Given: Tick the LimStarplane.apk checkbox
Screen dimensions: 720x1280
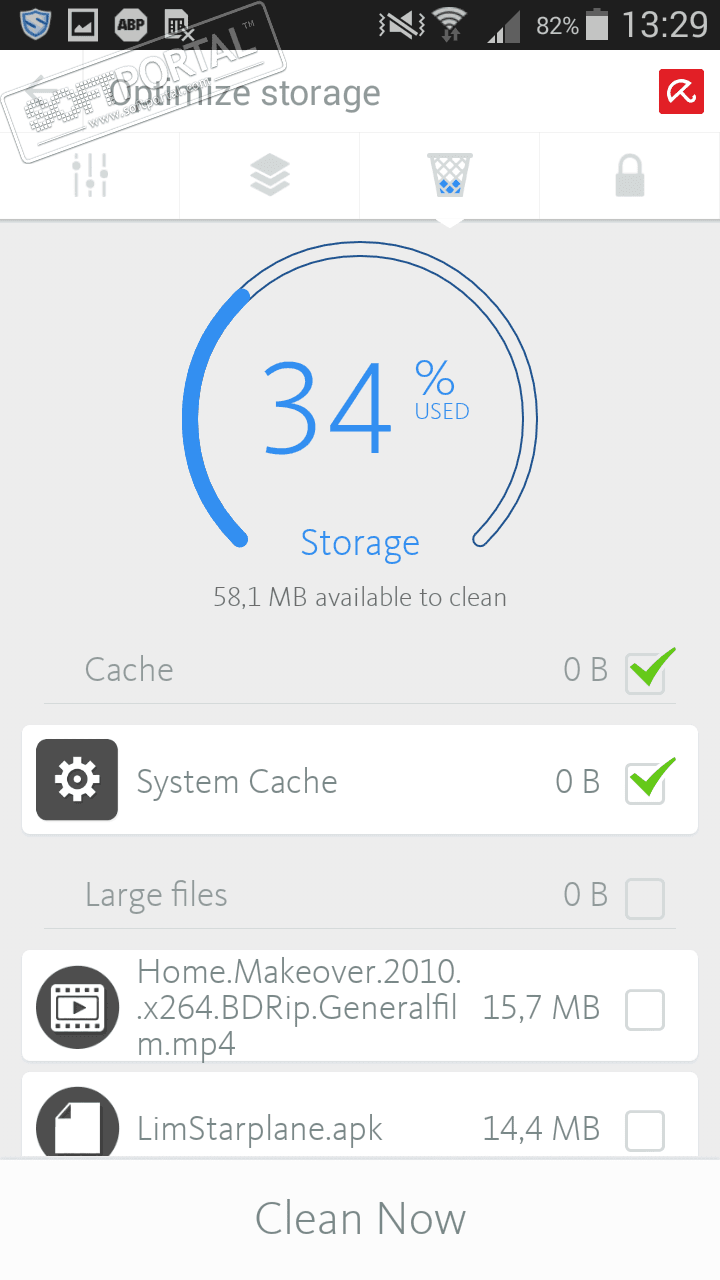Looking at the screenshot, I should tap(645, 1131).
